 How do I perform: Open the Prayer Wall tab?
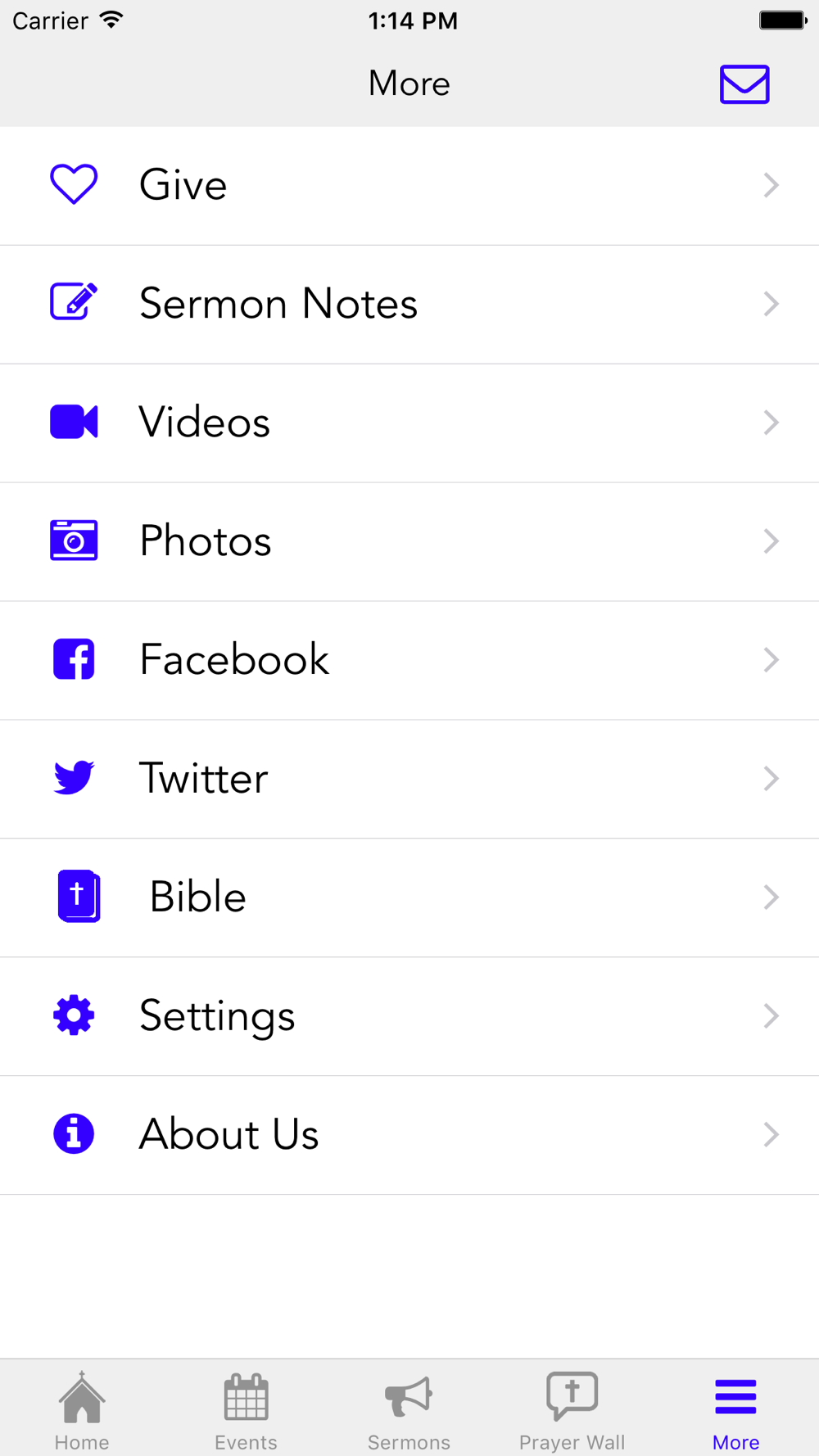[x=572, y=1410]
